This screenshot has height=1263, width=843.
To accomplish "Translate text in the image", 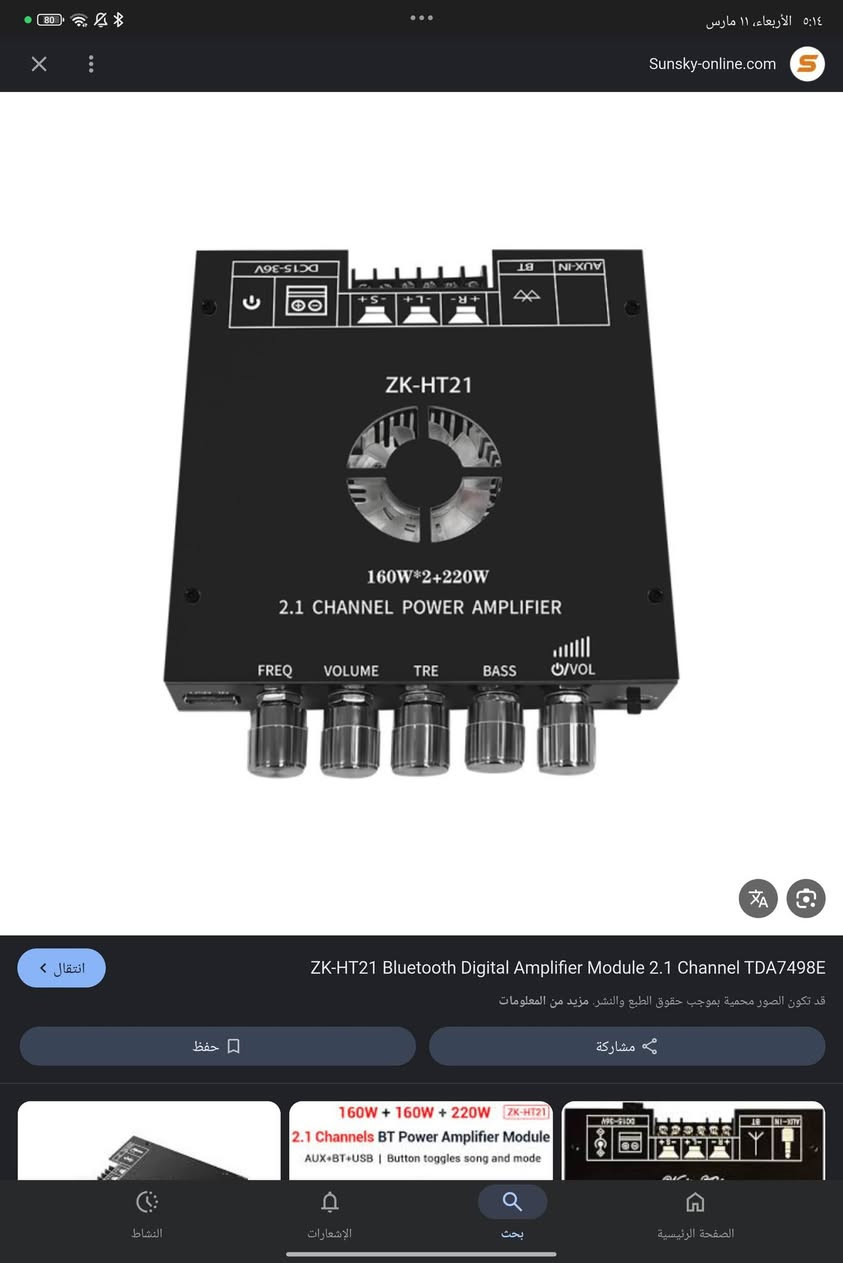I will pyautogui.click(x=758, y=898).
